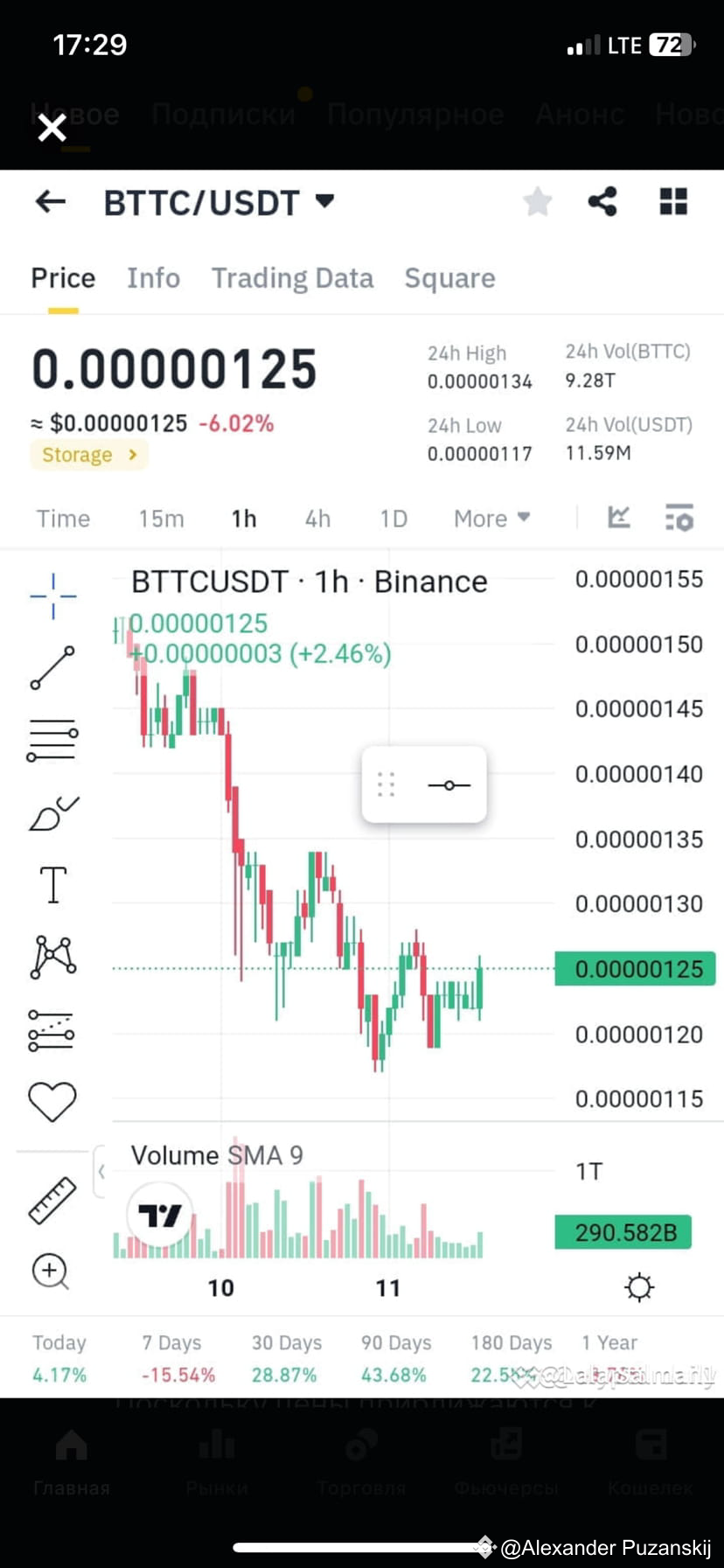Select the crosshair tool
Viewport: 724px width, 1568px height.
[x=52, y=595]
